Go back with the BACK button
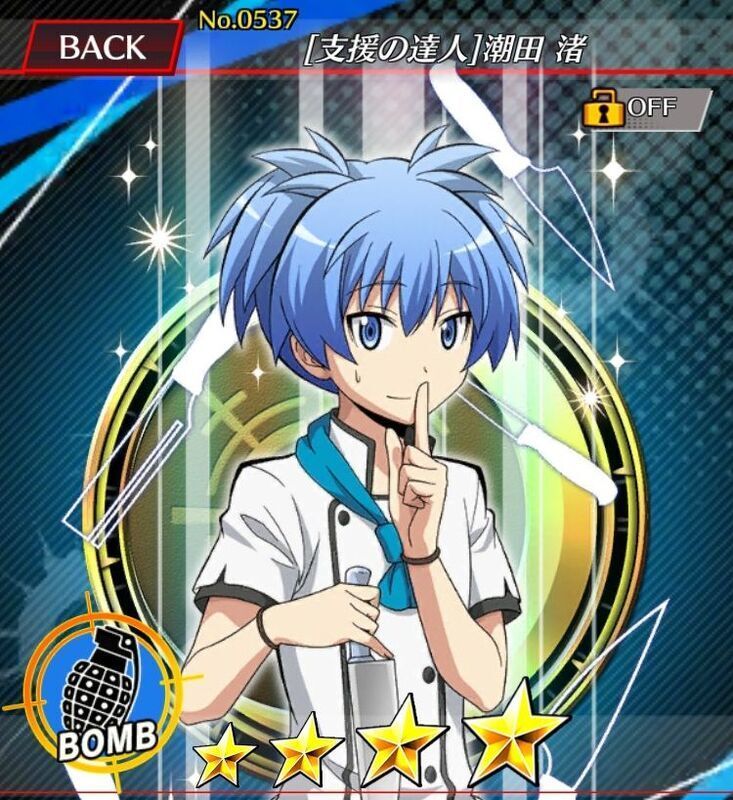The image size is (733, 800). pyautogui.click(x=102, y=46)
